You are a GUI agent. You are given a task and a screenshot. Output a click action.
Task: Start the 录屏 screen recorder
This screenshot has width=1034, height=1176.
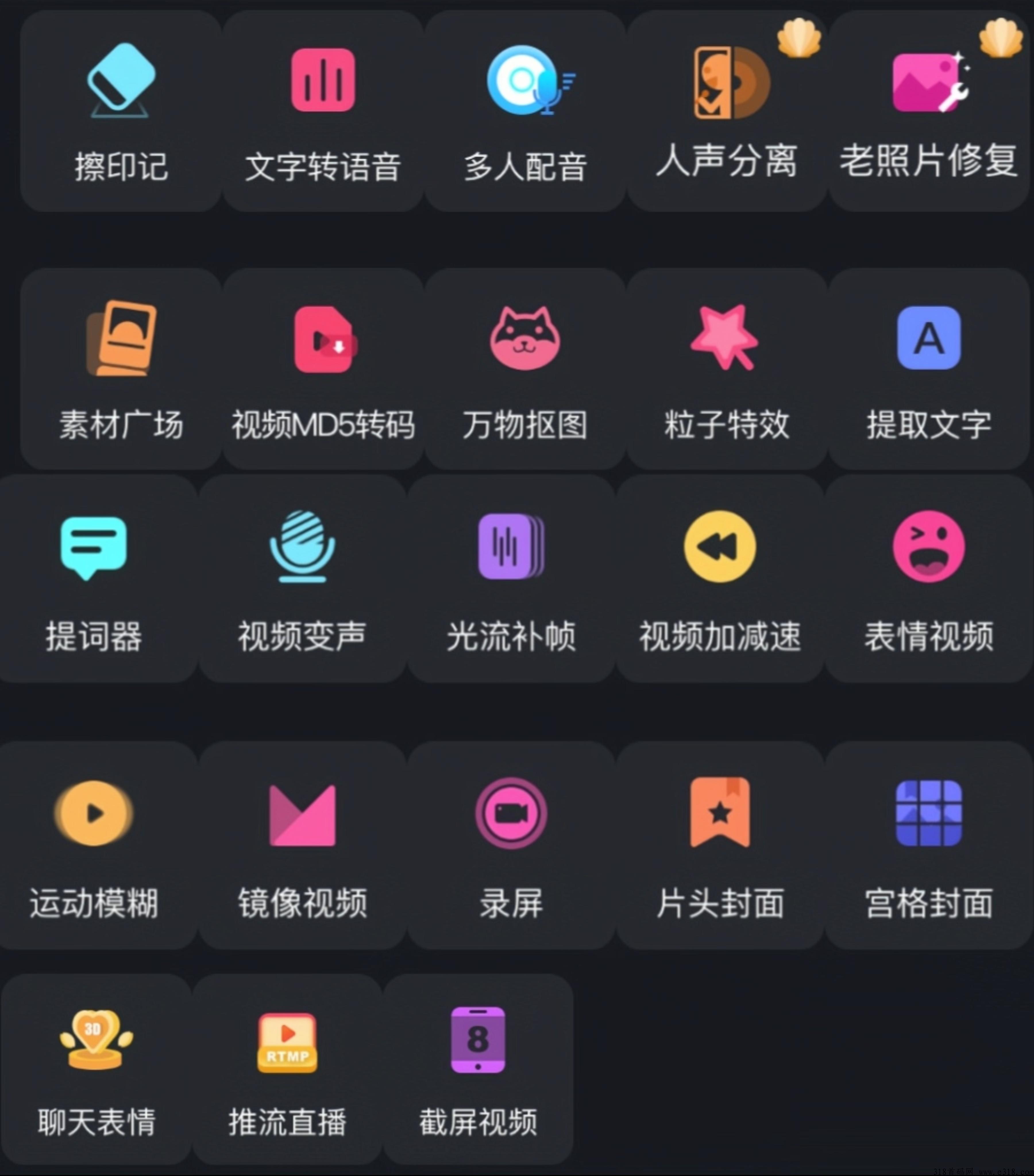point(511,845)
